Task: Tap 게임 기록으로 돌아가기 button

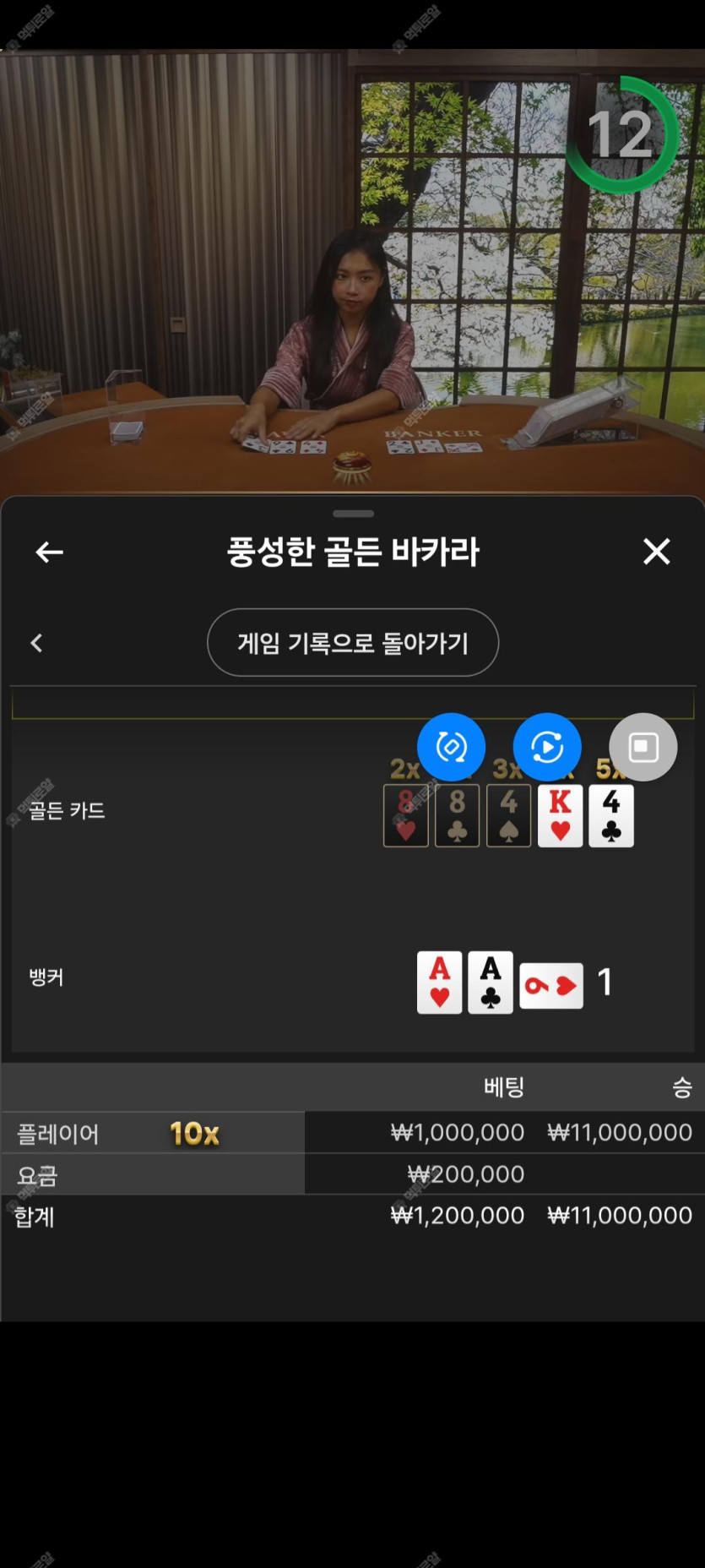Action: (x=353, y=643)
